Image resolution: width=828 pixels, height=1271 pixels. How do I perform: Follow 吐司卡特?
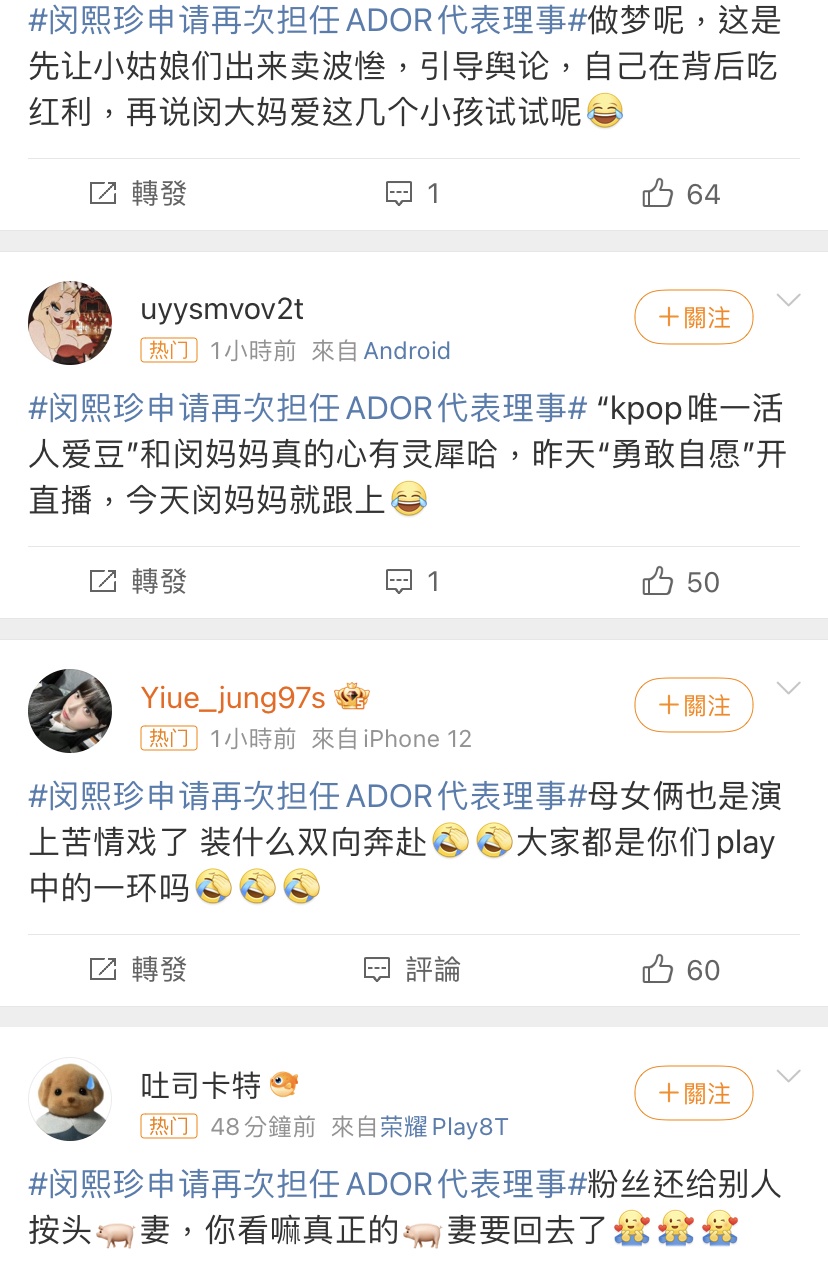(694, 1094)
